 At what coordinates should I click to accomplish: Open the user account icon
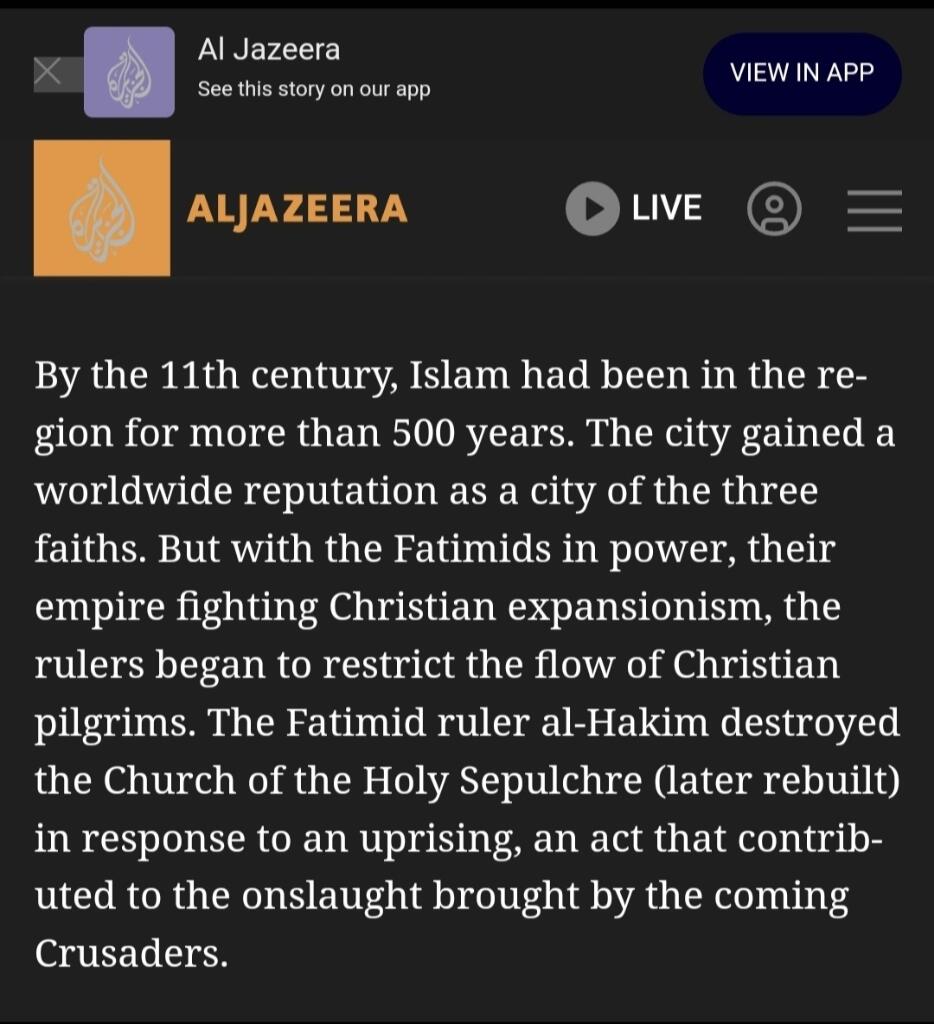tap(774, 210)
